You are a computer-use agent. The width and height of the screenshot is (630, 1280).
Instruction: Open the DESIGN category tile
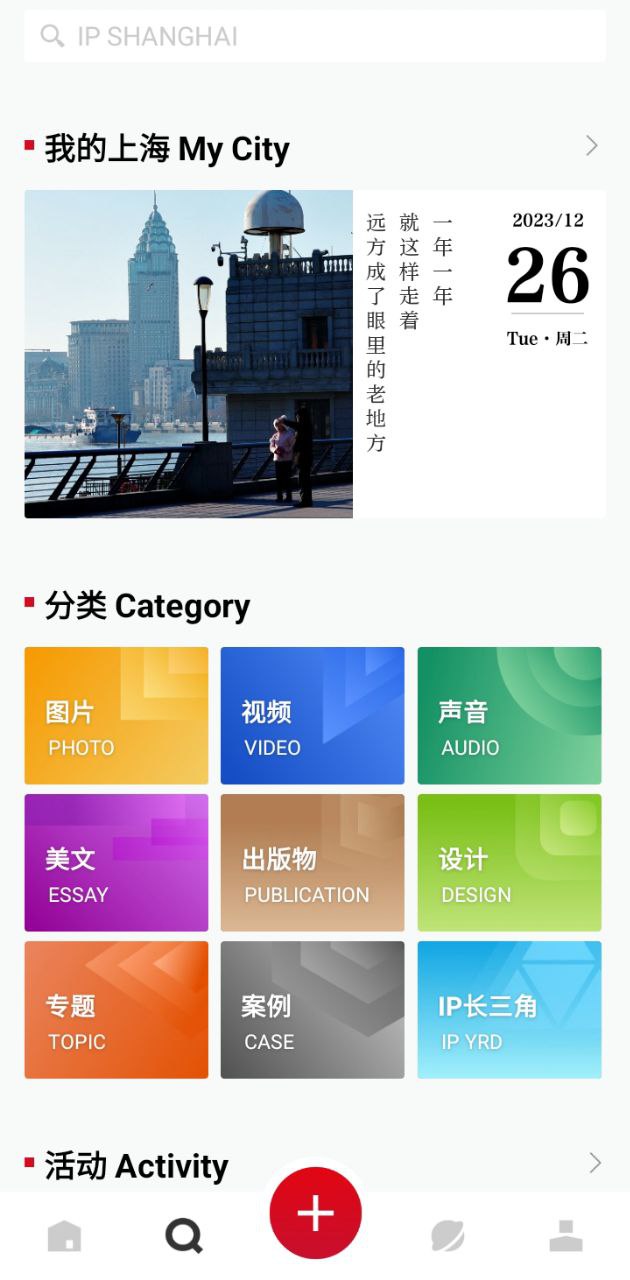click(509, 863)
